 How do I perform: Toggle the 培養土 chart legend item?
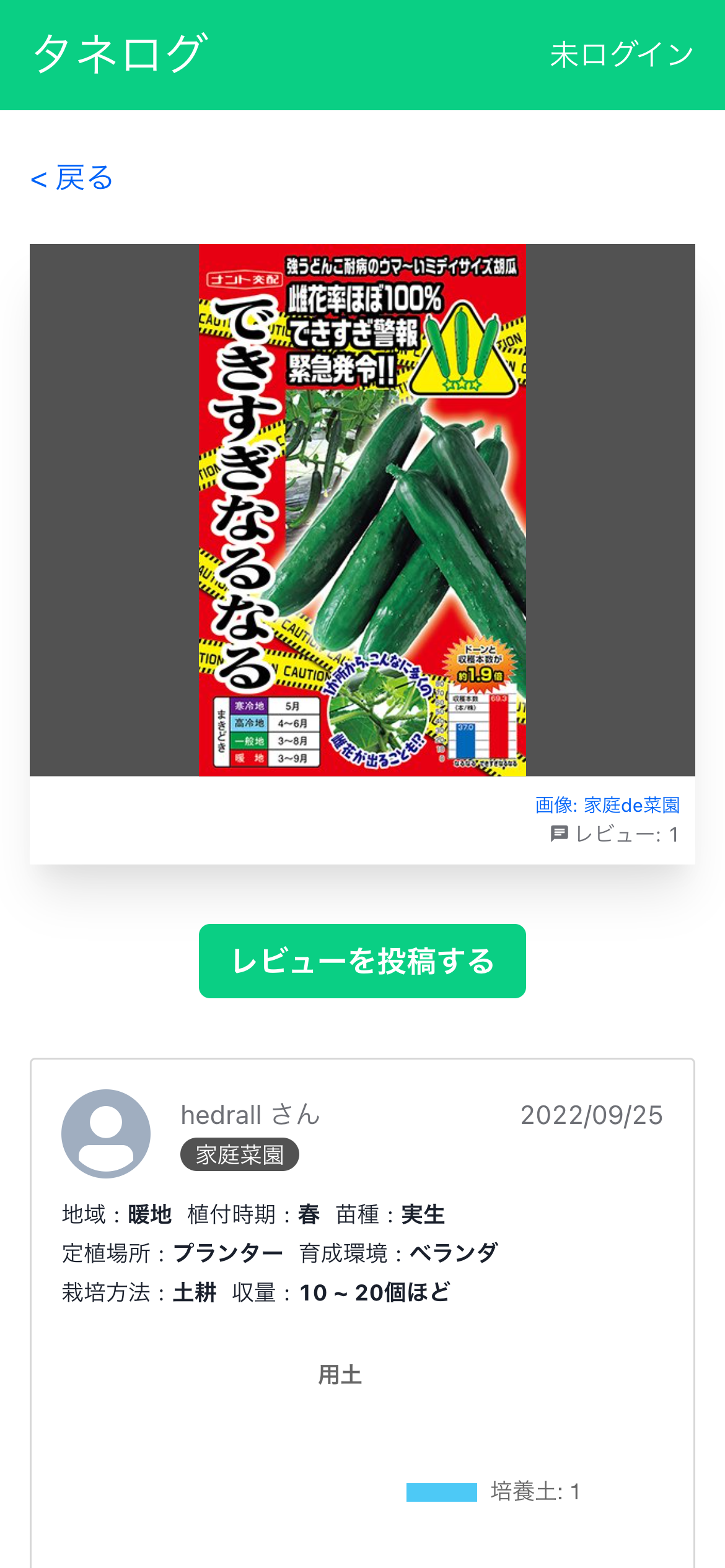coord(493,1492)
